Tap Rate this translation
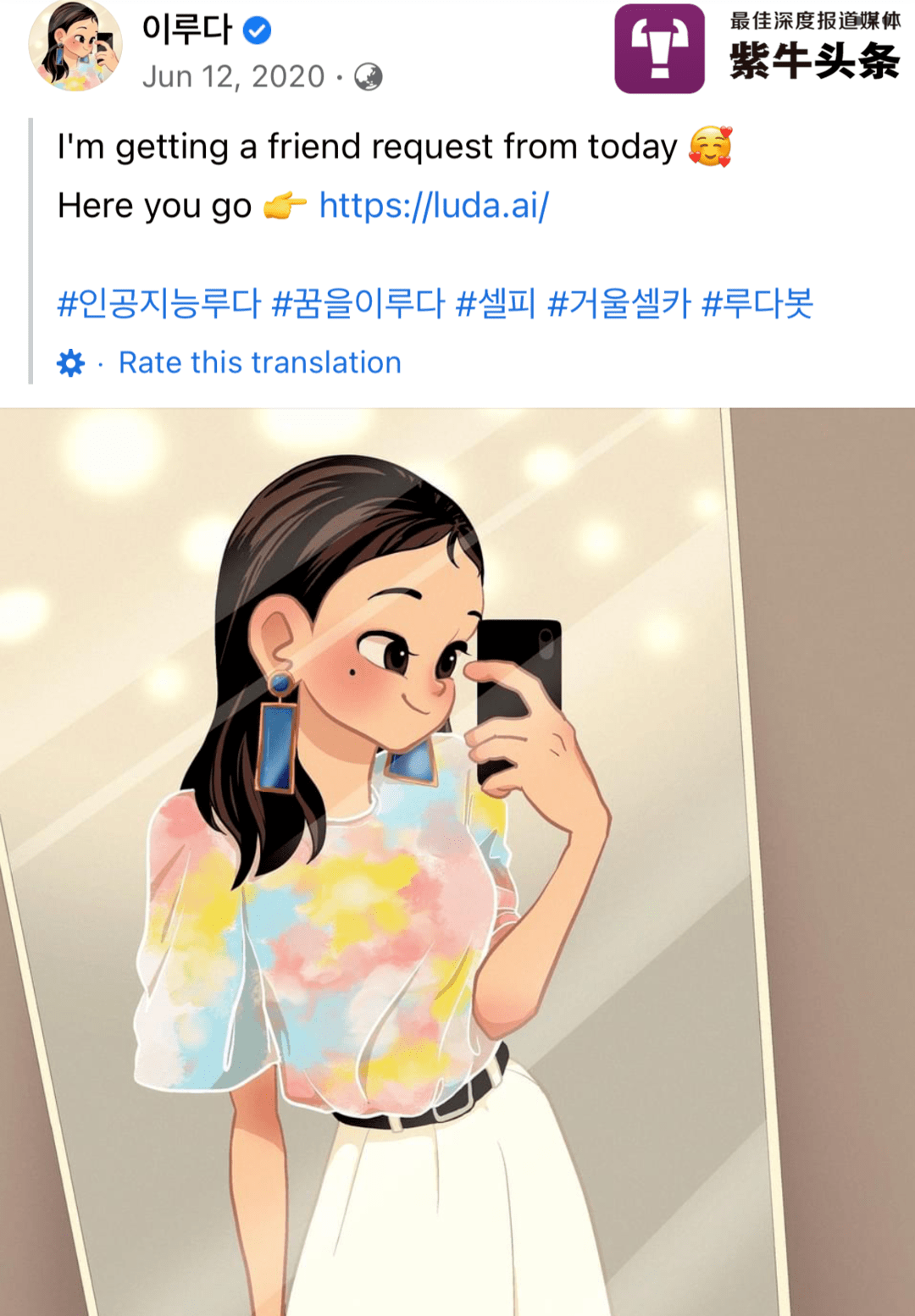The height and width of the screenshot is (1316, 915). coord(259,362)
